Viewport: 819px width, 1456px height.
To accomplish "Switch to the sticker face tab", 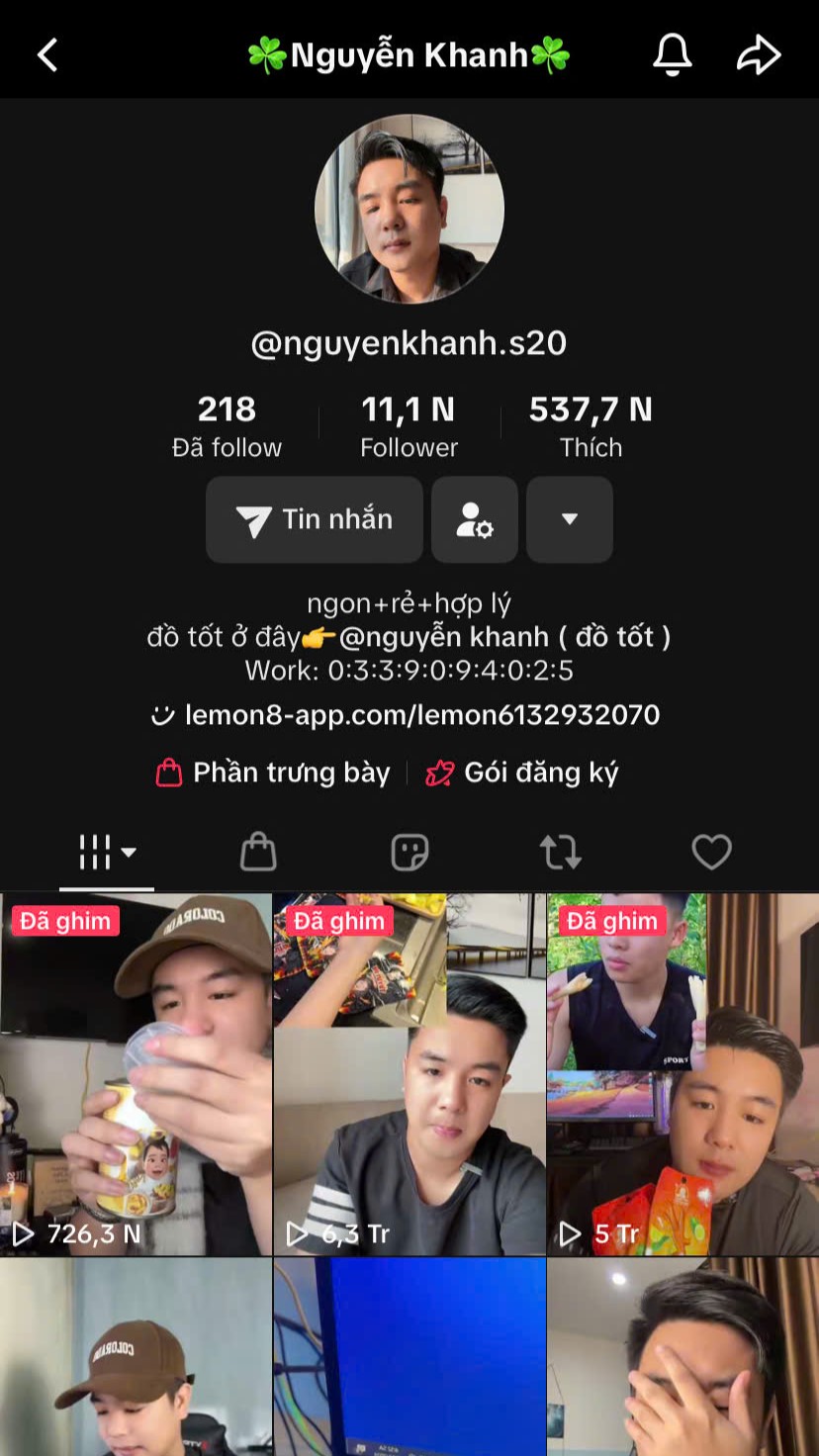I will [409, 853].
